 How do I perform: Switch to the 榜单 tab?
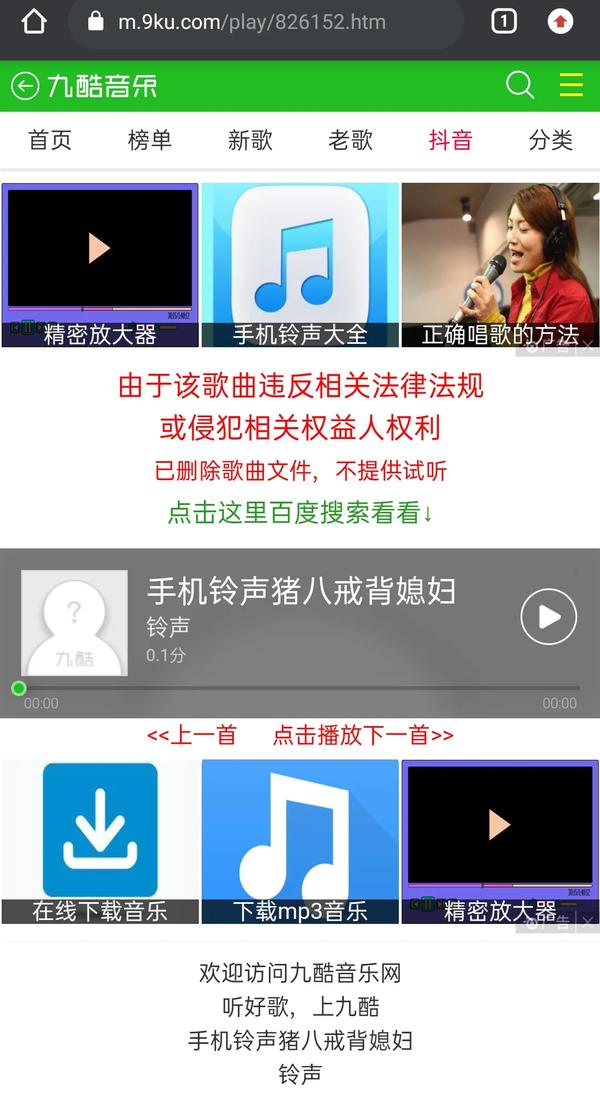tap(150, 140)
